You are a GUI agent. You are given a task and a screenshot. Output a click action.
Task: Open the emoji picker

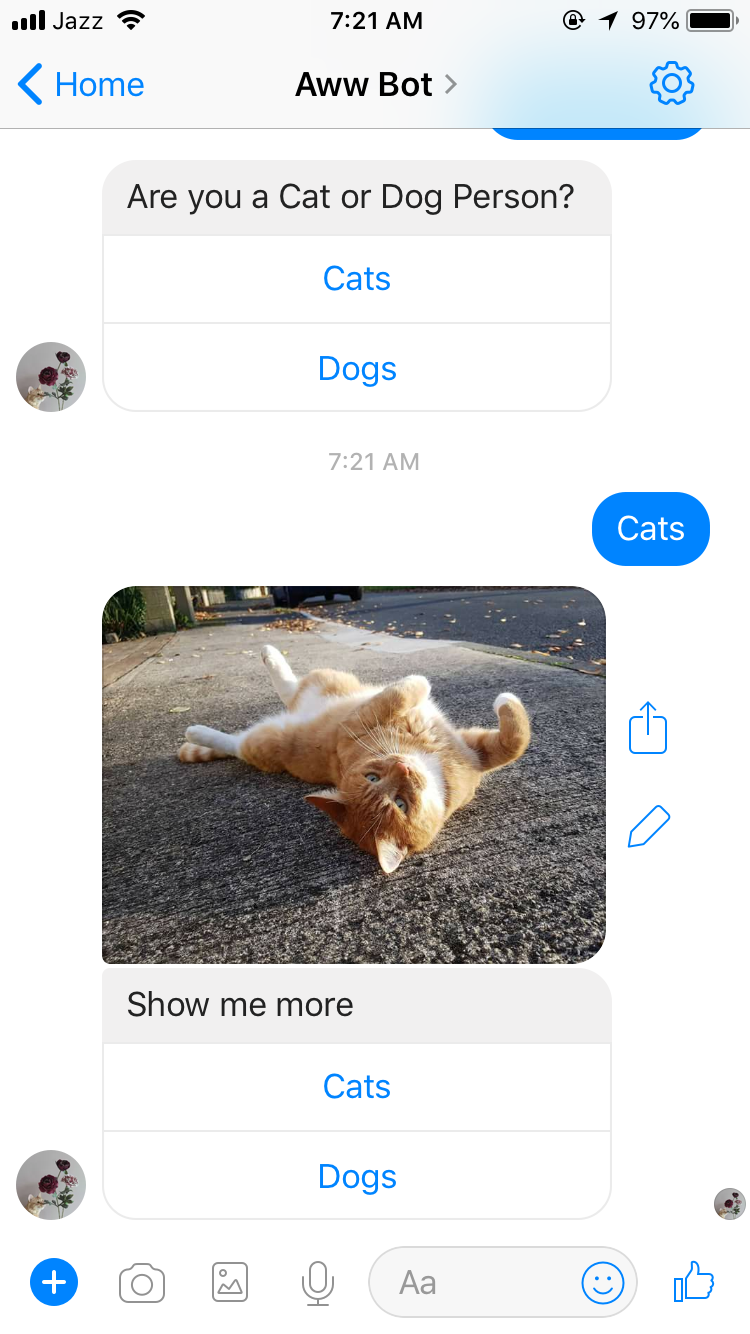coord(603,1283)
